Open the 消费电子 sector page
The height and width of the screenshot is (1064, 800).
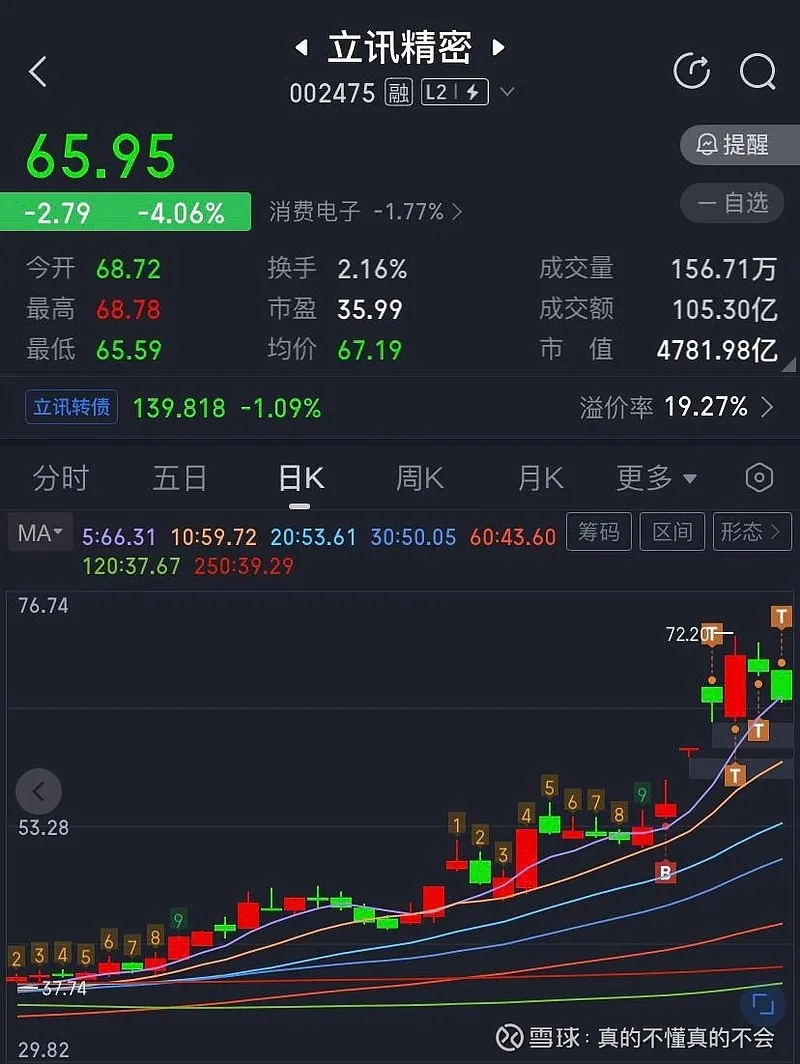tap(365, 211)
